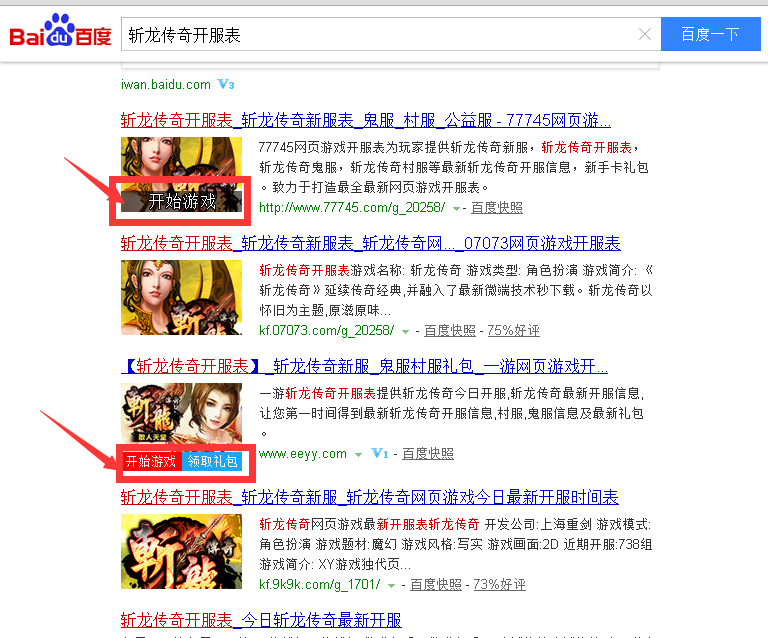Open the 今日最新开服时间表 result title
This screenshot has height=638, width=768.
point(370,497)
